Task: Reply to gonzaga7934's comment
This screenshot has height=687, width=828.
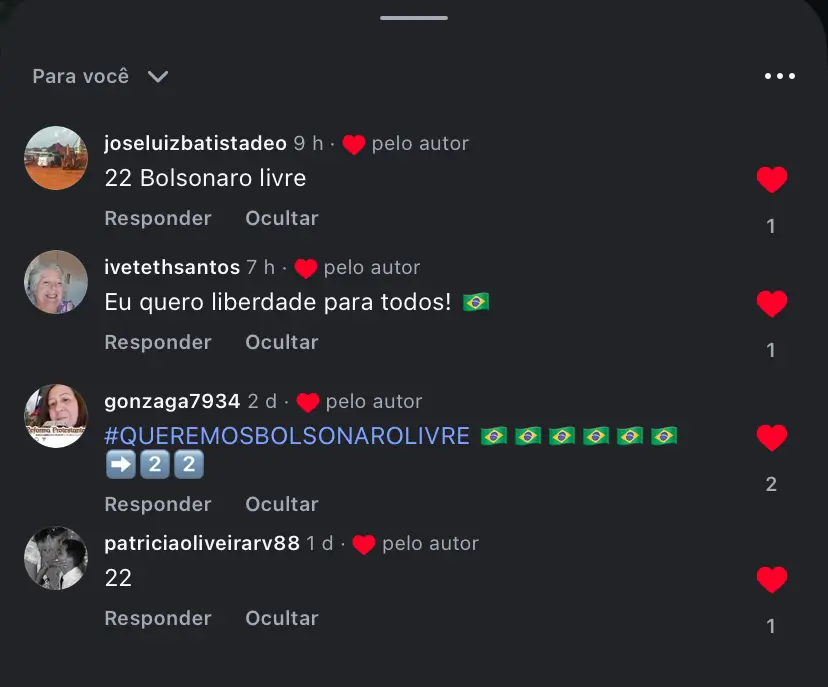Action: (158, 504)
